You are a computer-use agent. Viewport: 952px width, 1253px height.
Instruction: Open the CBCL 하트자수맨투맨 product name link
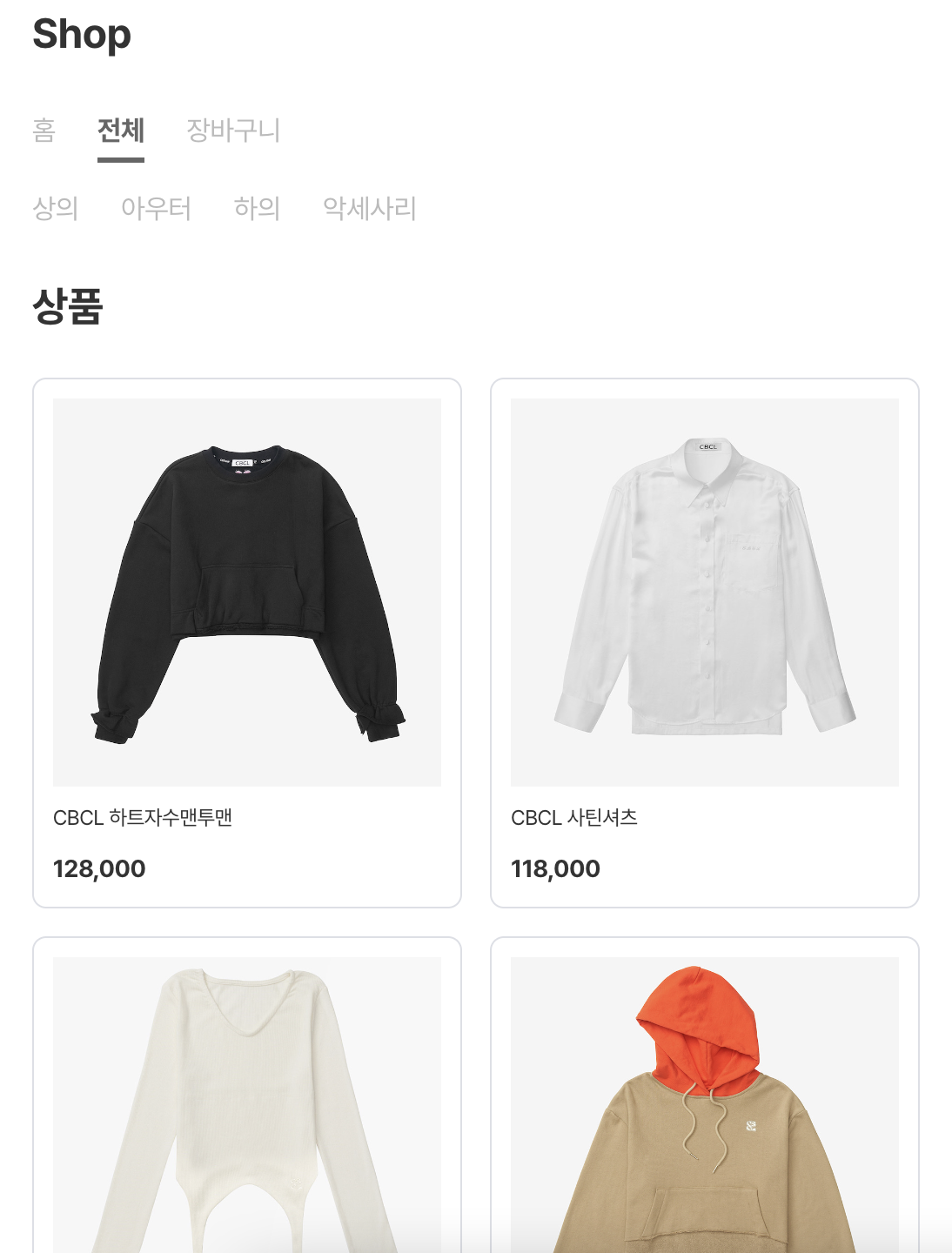click(x=144, y=816)
